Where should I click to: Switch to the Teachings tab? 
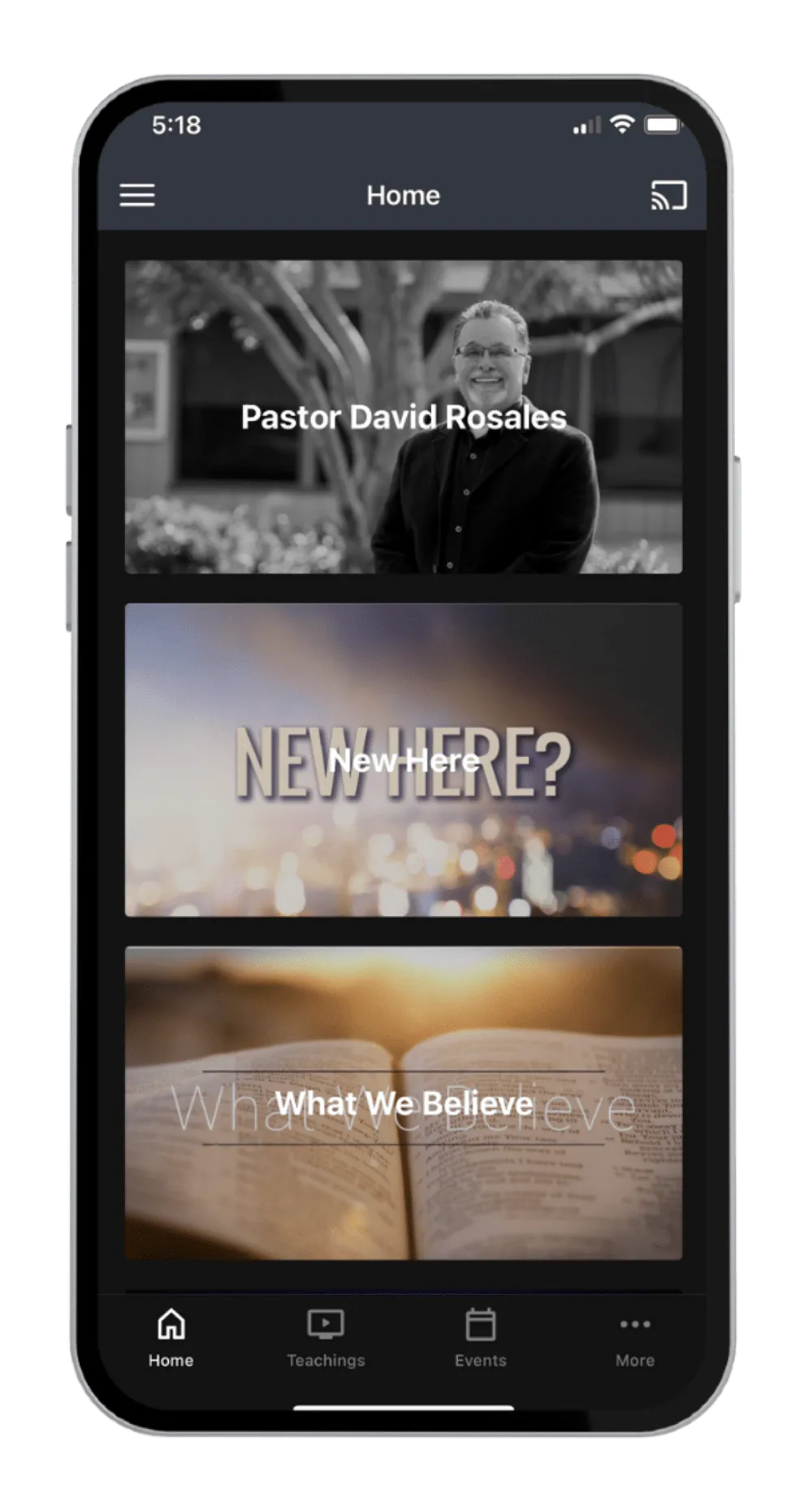pyautogui.click(x=326, y=1338)
